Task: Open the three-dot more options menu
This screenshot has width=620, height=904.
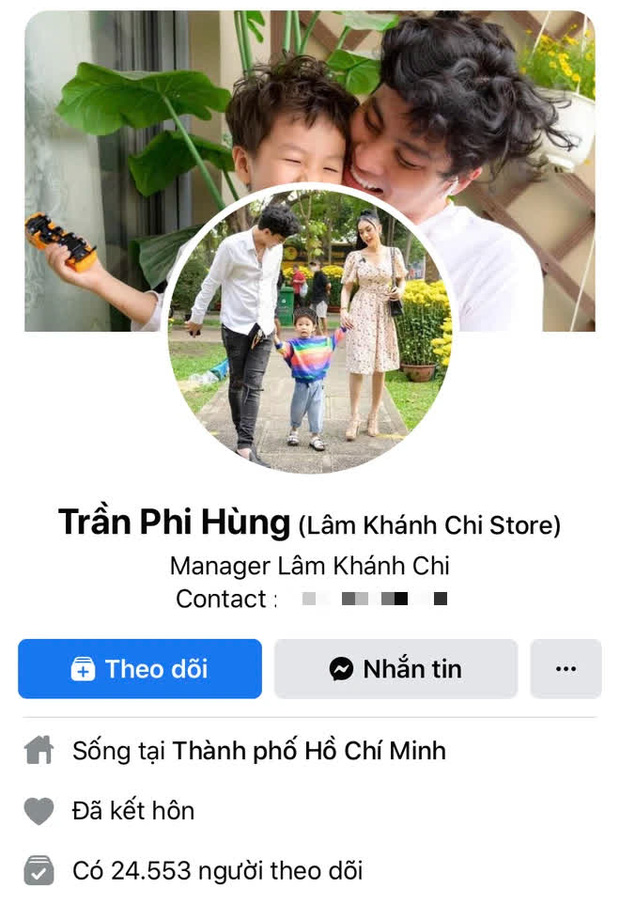Action: [566, 669]
